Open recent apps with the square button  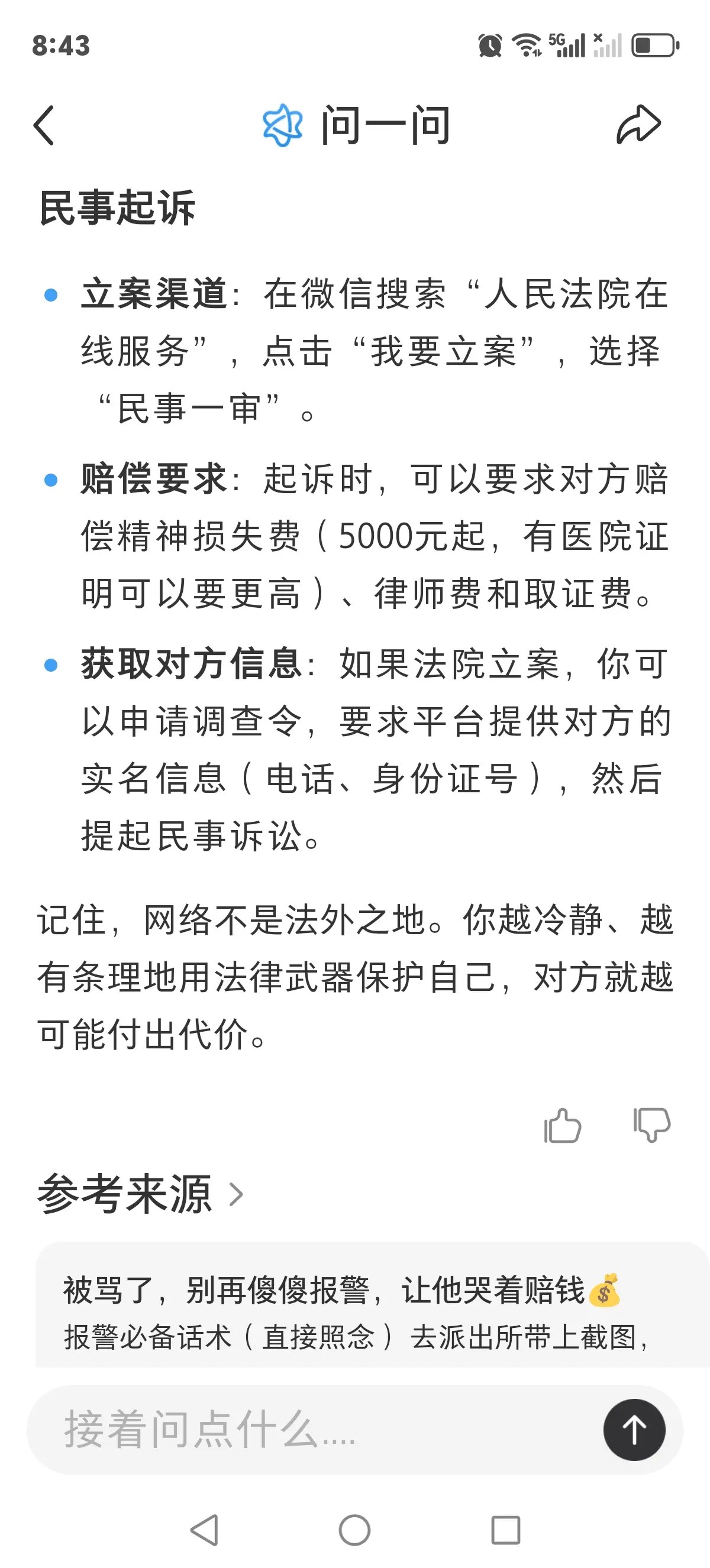coord(505,1530)
